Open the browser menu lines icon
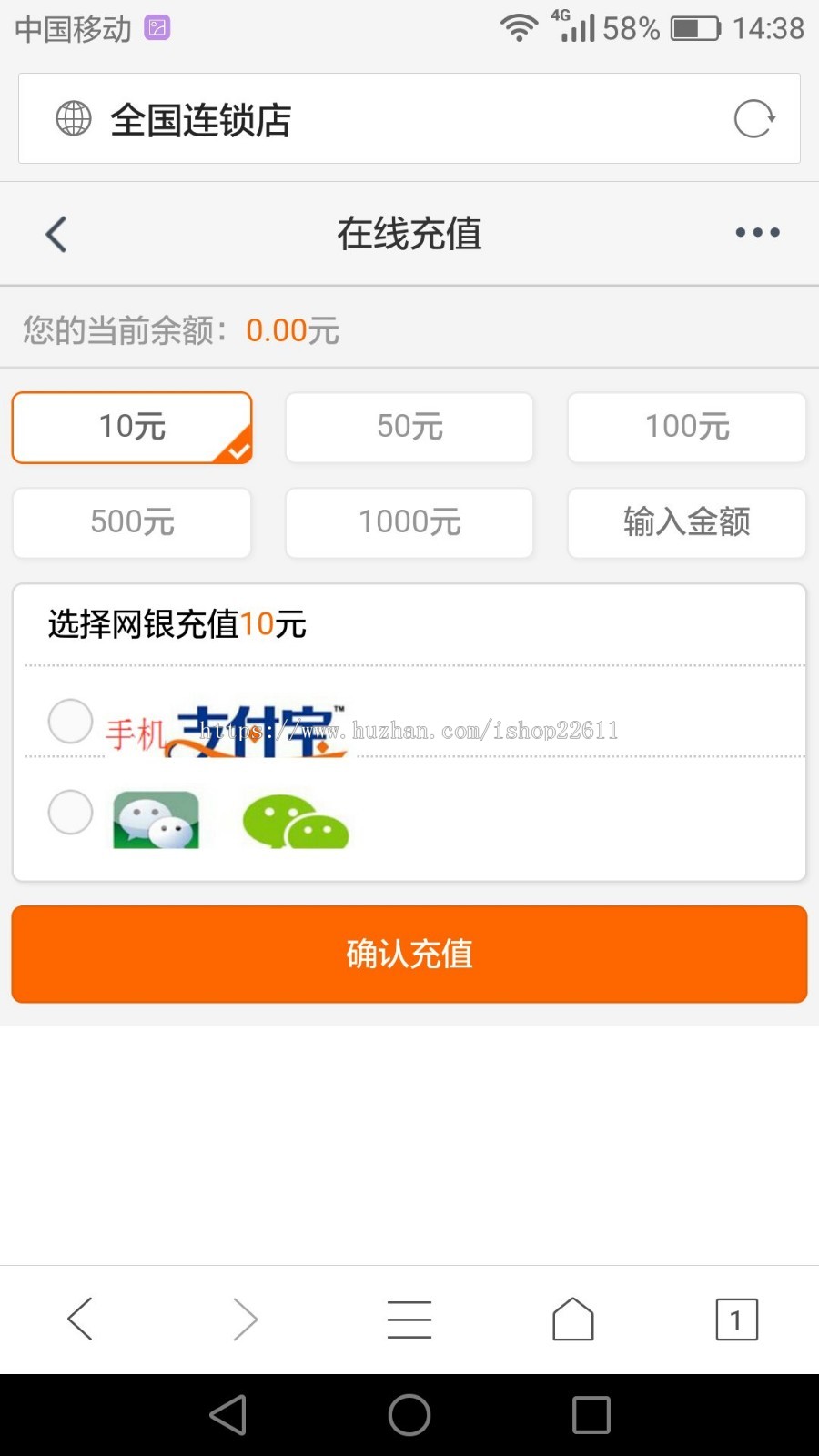The image size is (819, 1456). tap(409, 1318)
